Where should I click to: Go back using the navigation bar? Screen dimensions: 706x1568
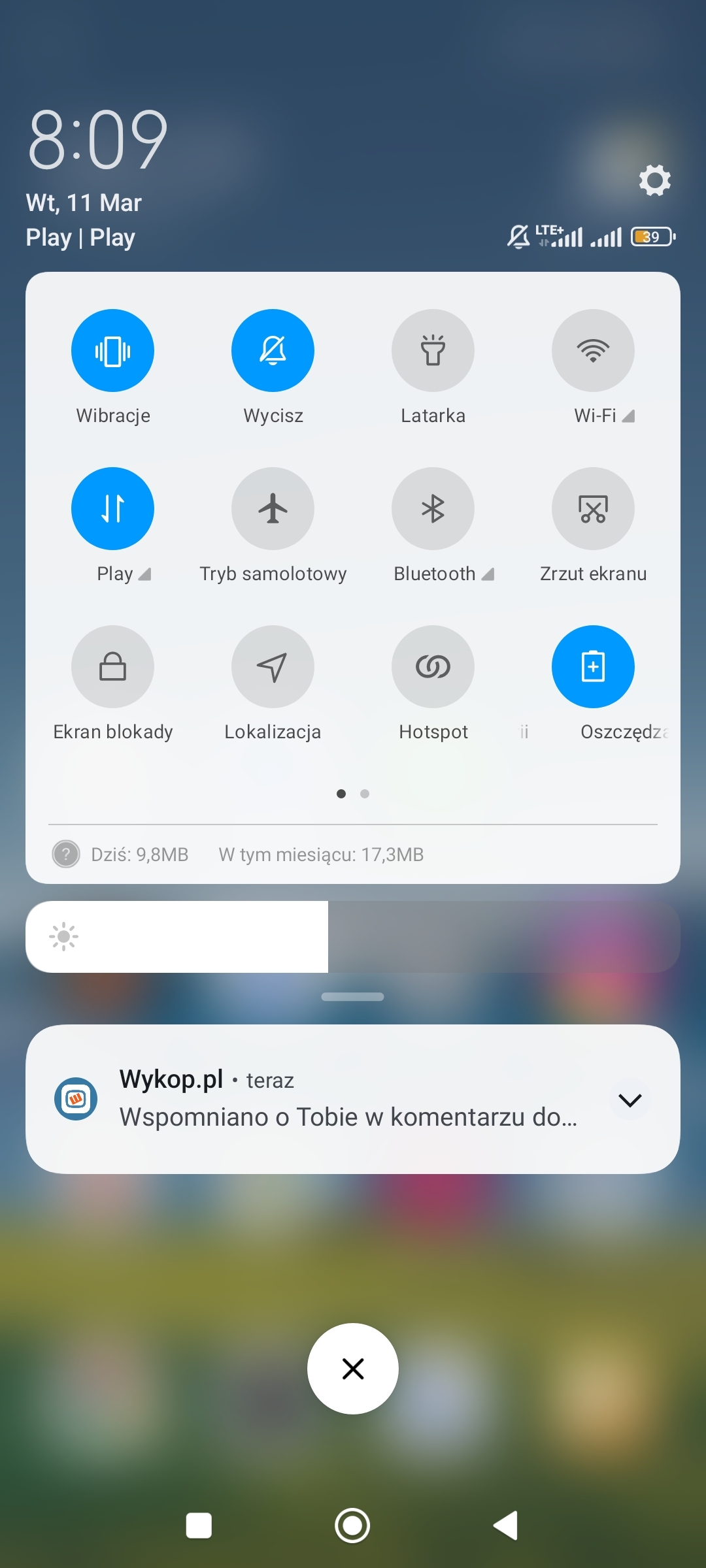coord(506,1526)
